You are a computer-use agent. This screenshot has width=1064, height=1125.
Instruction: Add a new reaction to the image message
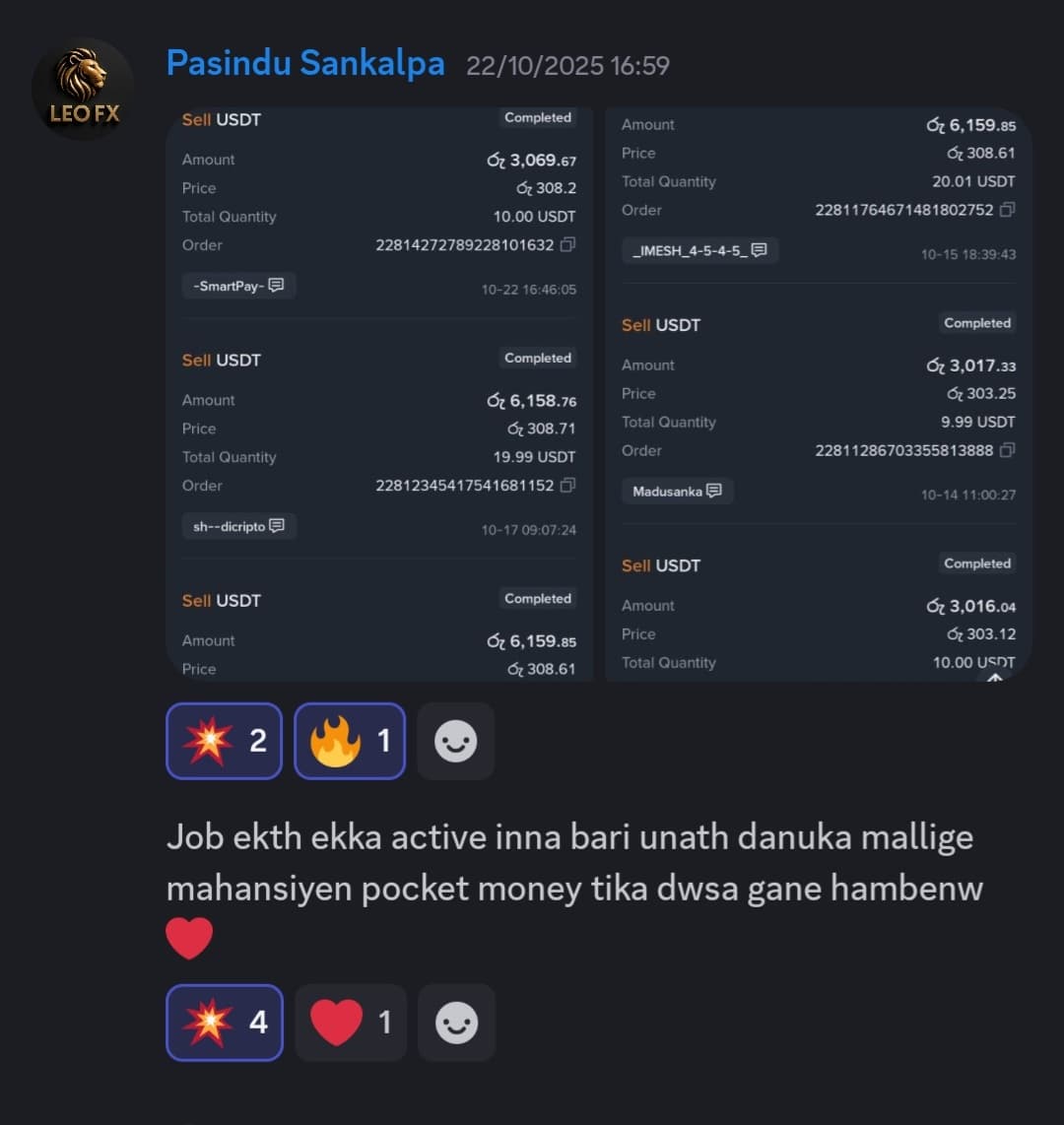pos(455,741)
